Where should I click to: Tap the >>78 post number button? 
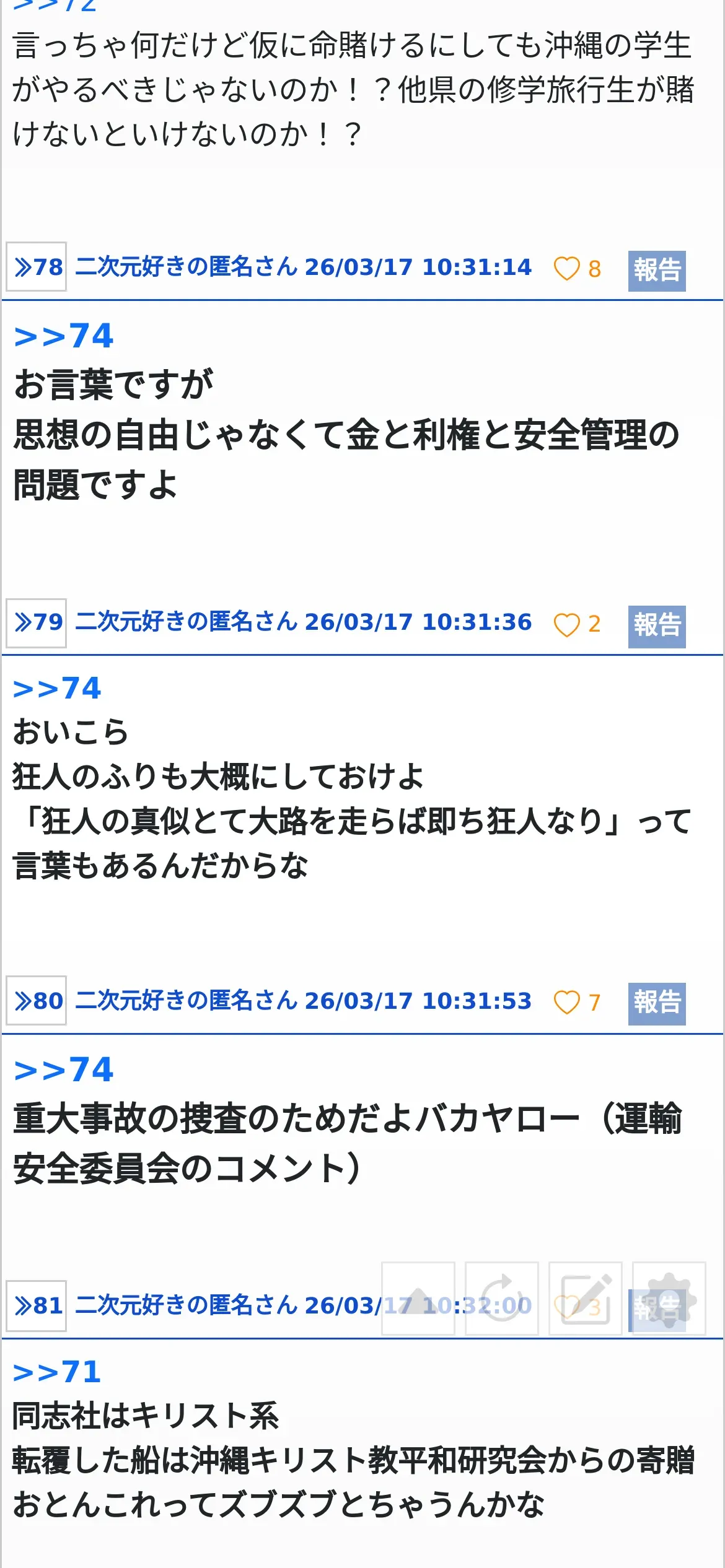(x=37, y=267)
